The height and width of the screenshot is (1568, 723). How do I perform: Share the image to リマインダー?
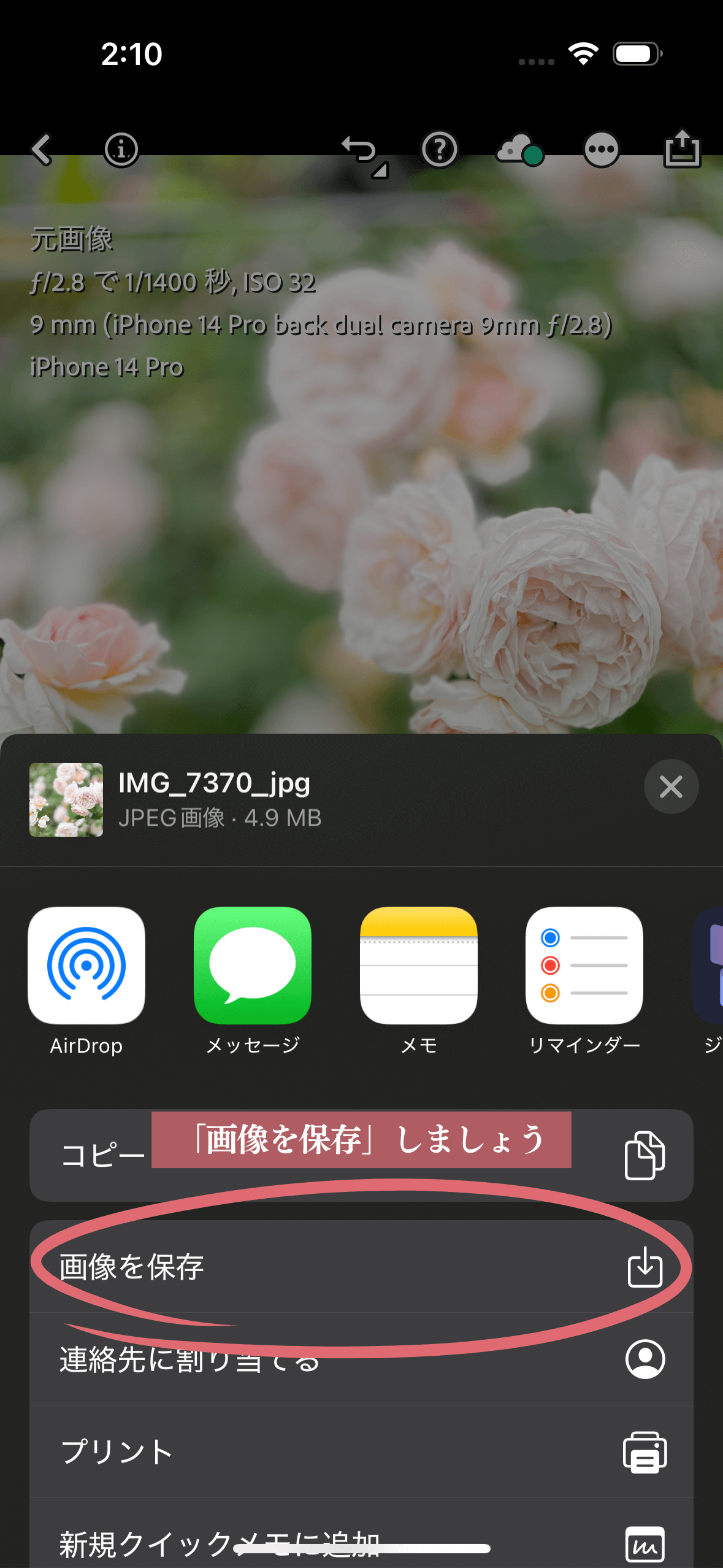[x=584, y=966]
